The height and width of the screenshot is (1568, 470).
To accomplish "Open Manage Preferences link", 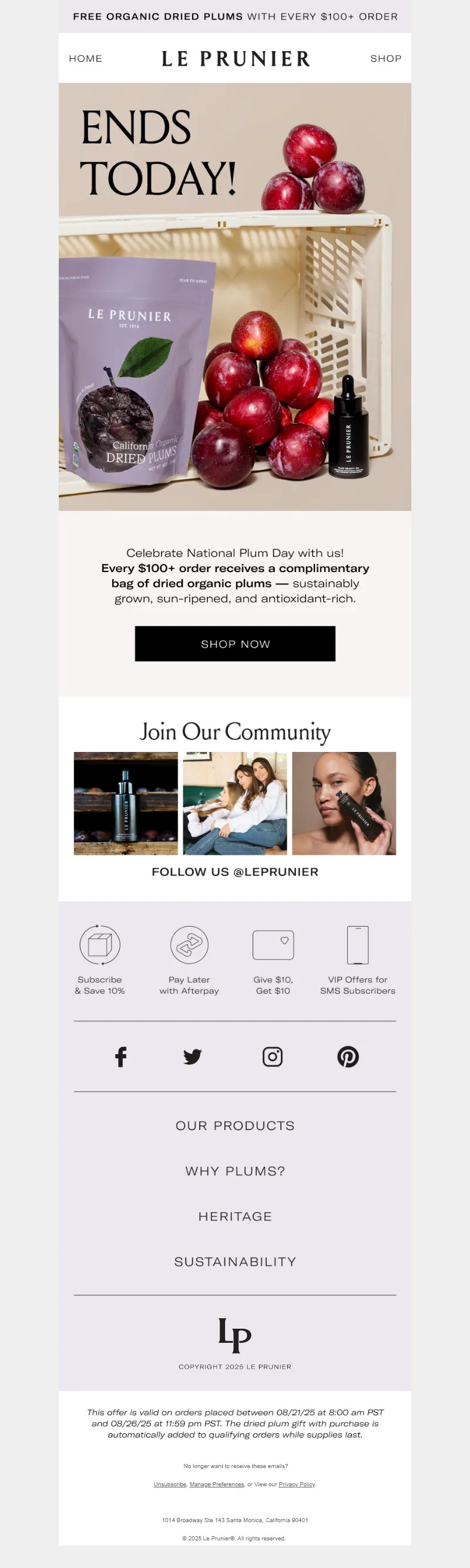I will (x=216, y=1484).
